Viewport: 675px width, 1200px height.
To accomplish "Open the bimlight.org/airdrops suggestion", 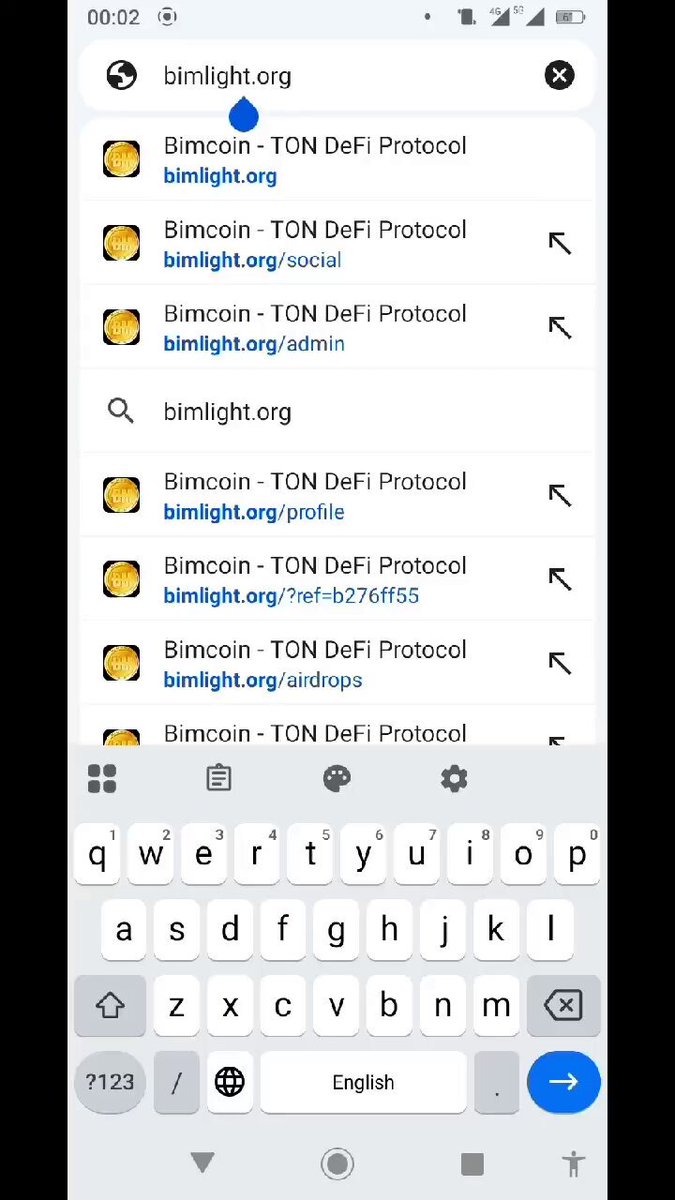I will pos(310,664).
